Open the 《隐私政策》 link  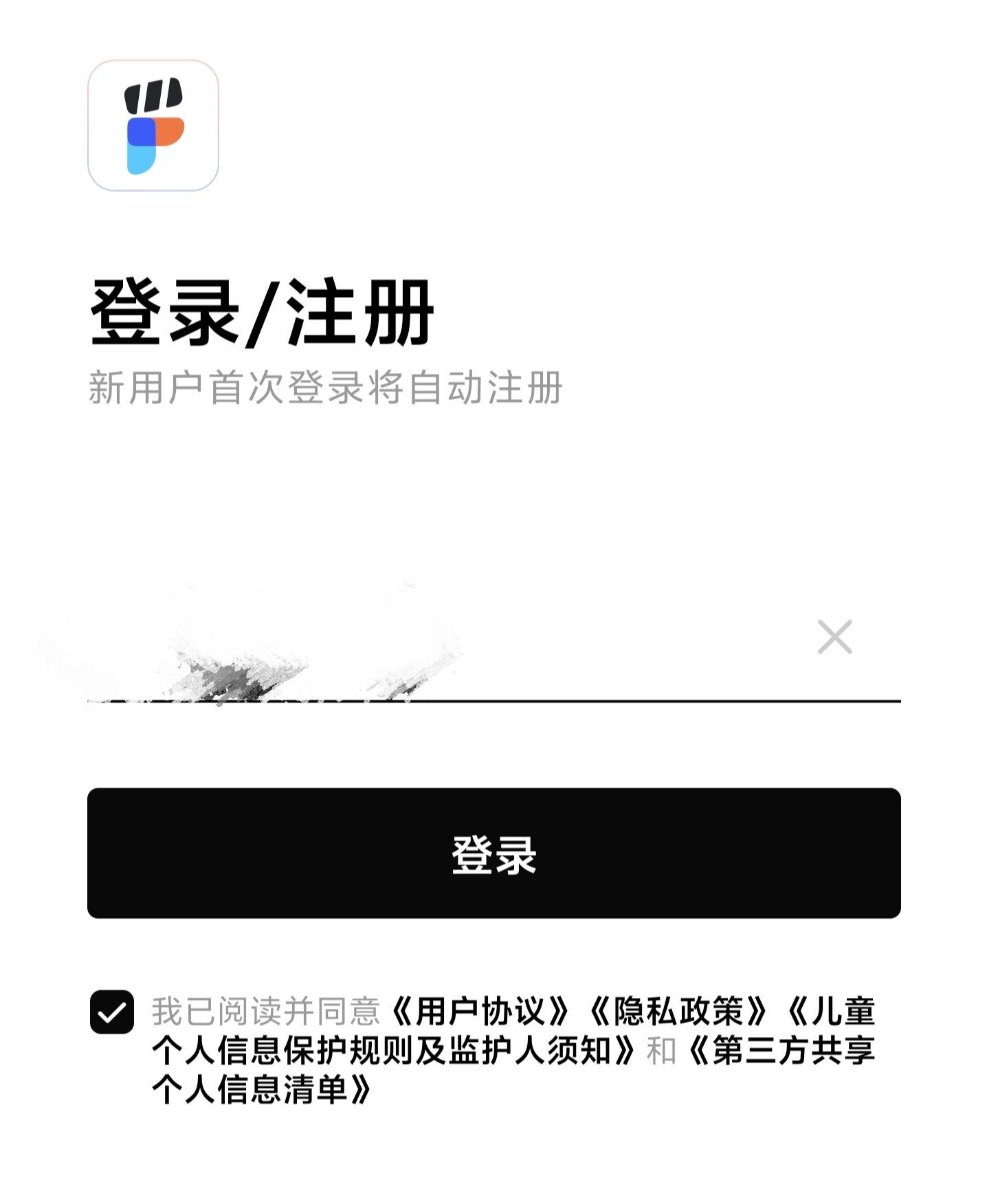[678, 1012]
